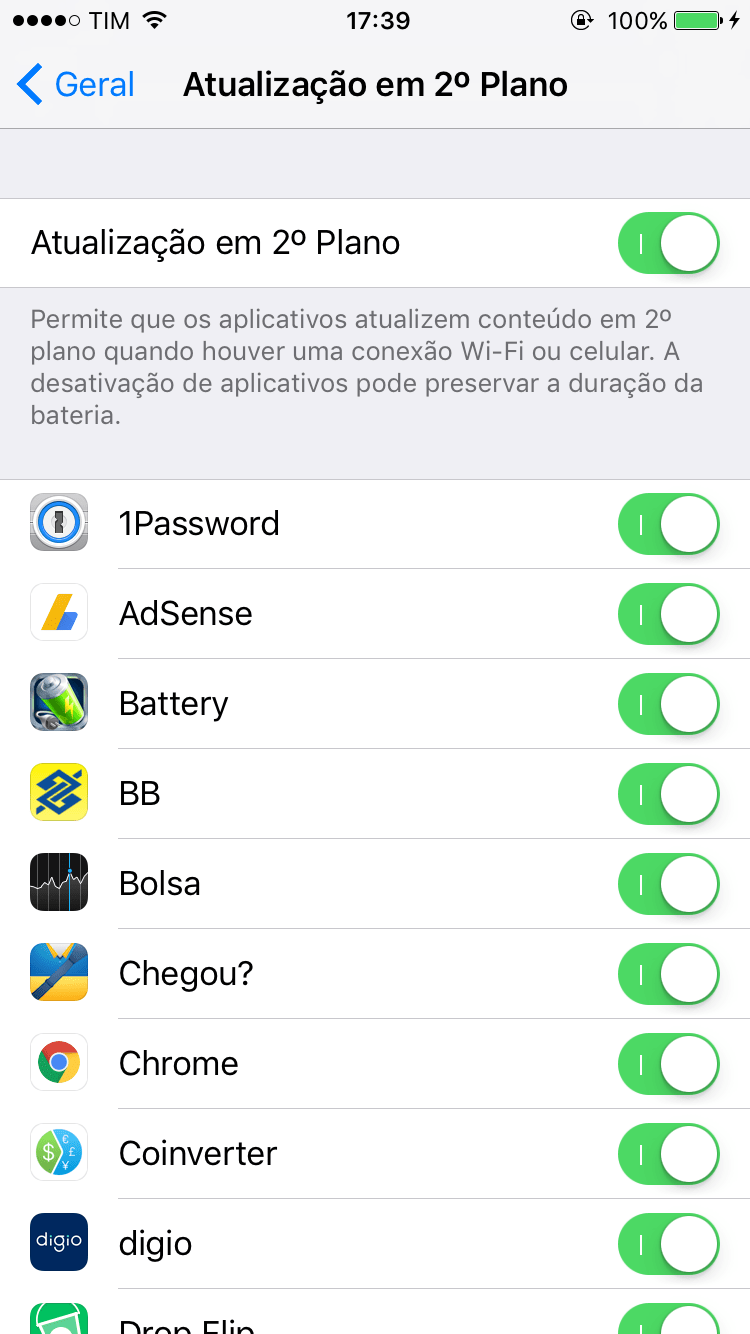Disable the BB app toggle

click(668, 794)
